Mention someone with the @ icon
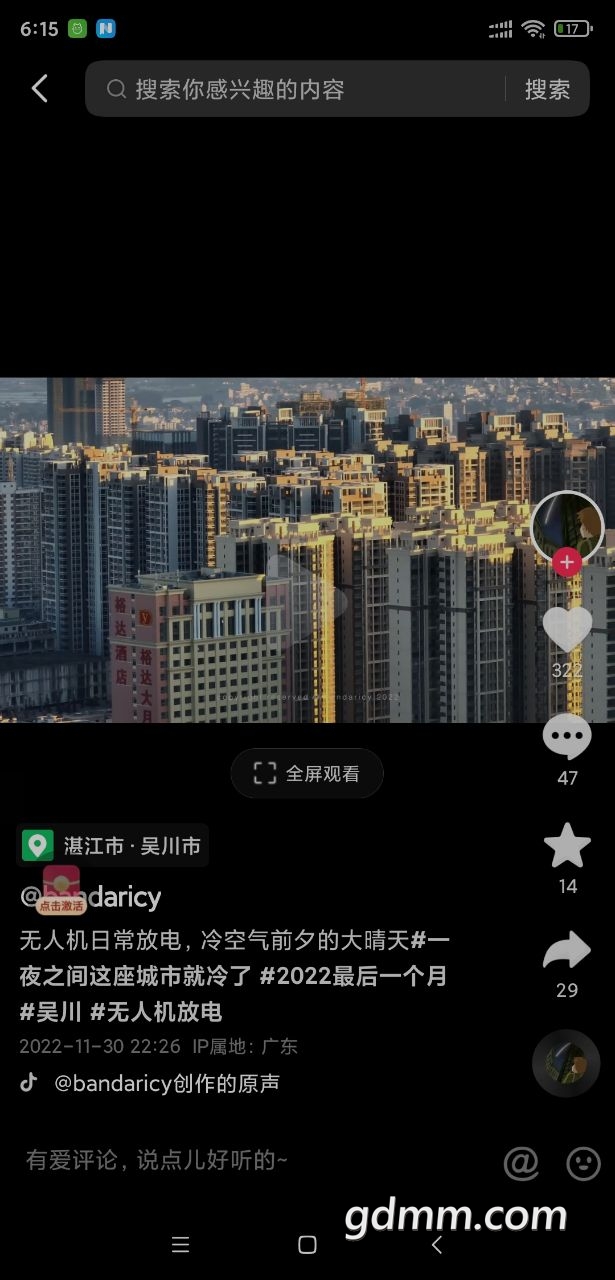This screenshot has width=615, height=1280. point(521,1163)
